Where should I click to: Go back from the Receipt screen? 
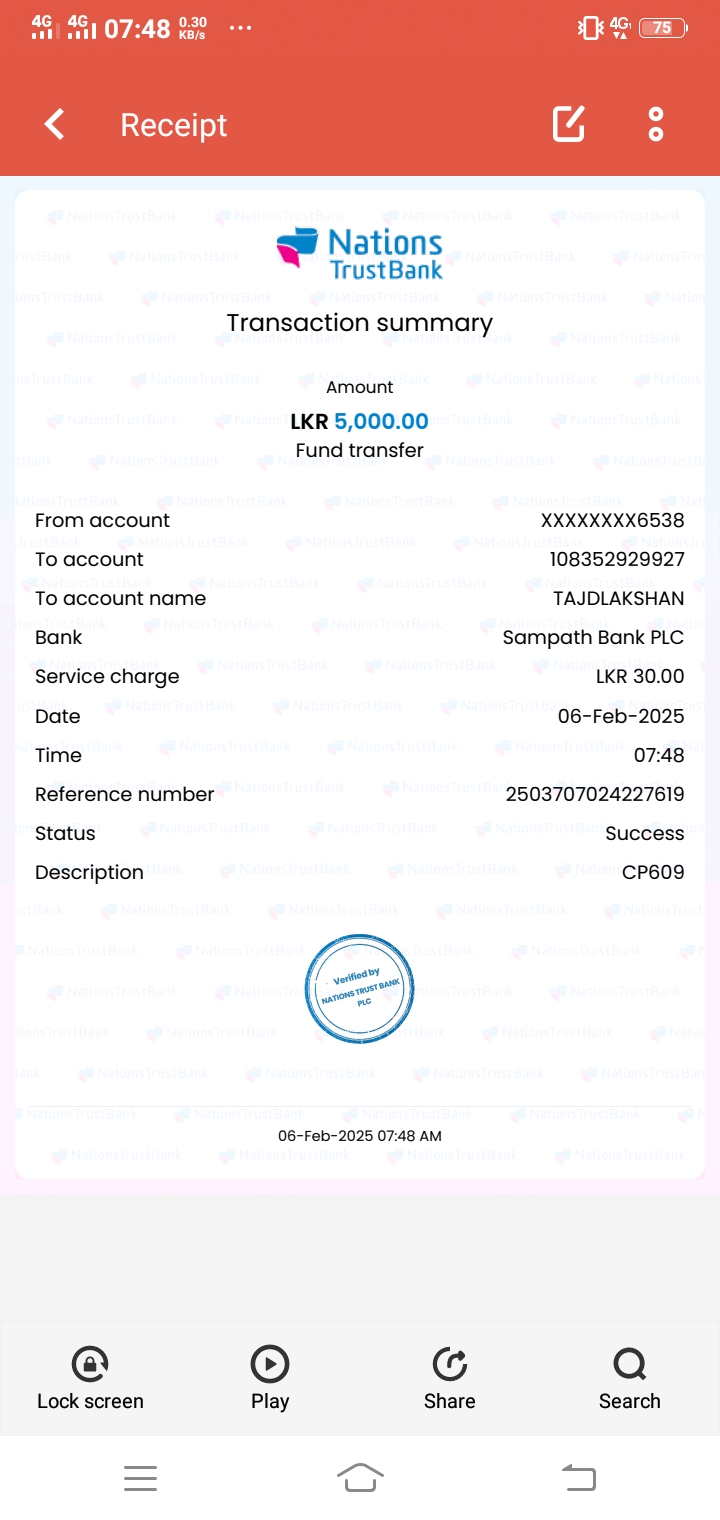pyautogui.click(x=55, y=125)
